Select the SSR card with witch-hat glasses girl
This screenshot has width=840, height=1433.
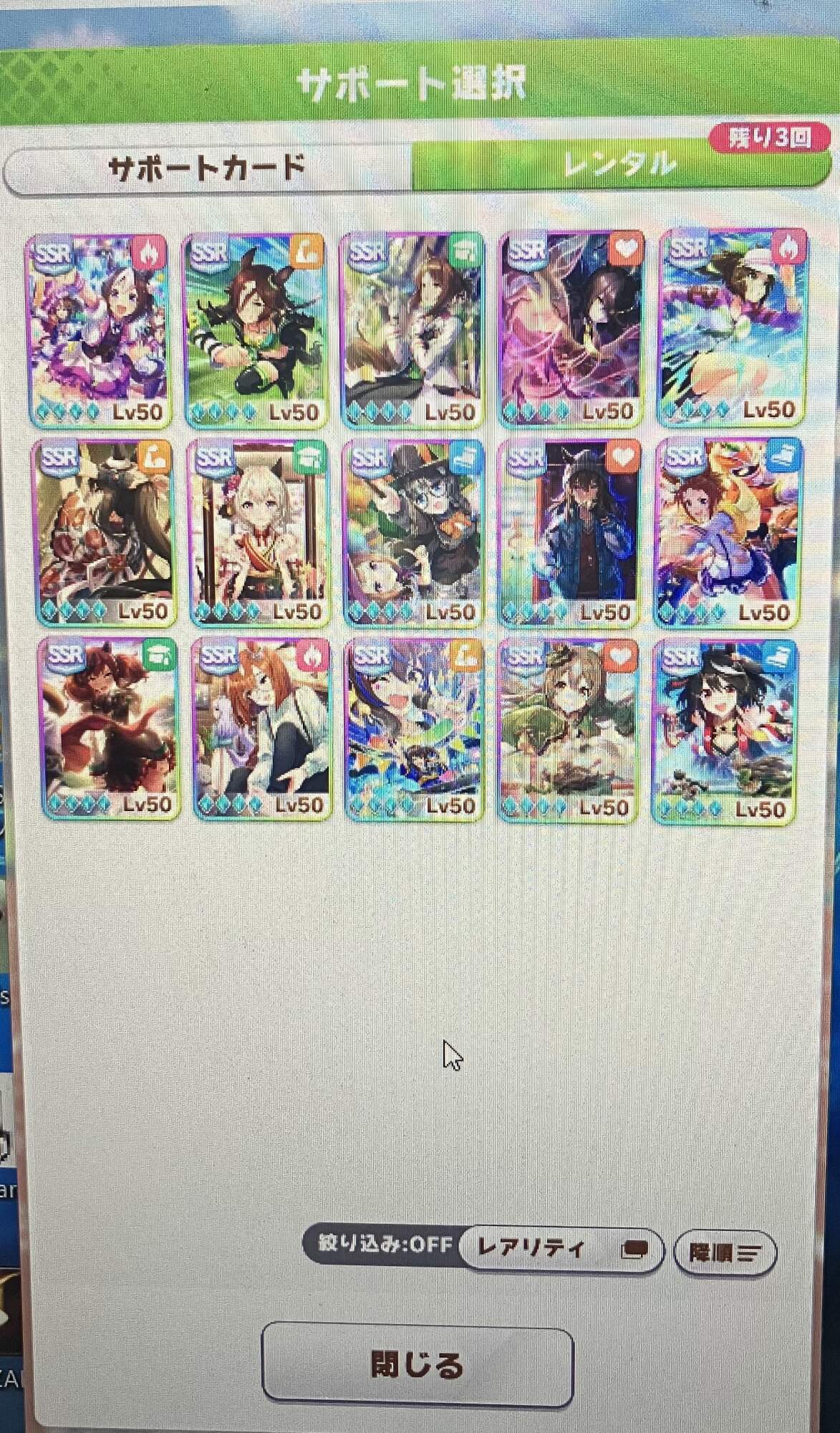412,532
